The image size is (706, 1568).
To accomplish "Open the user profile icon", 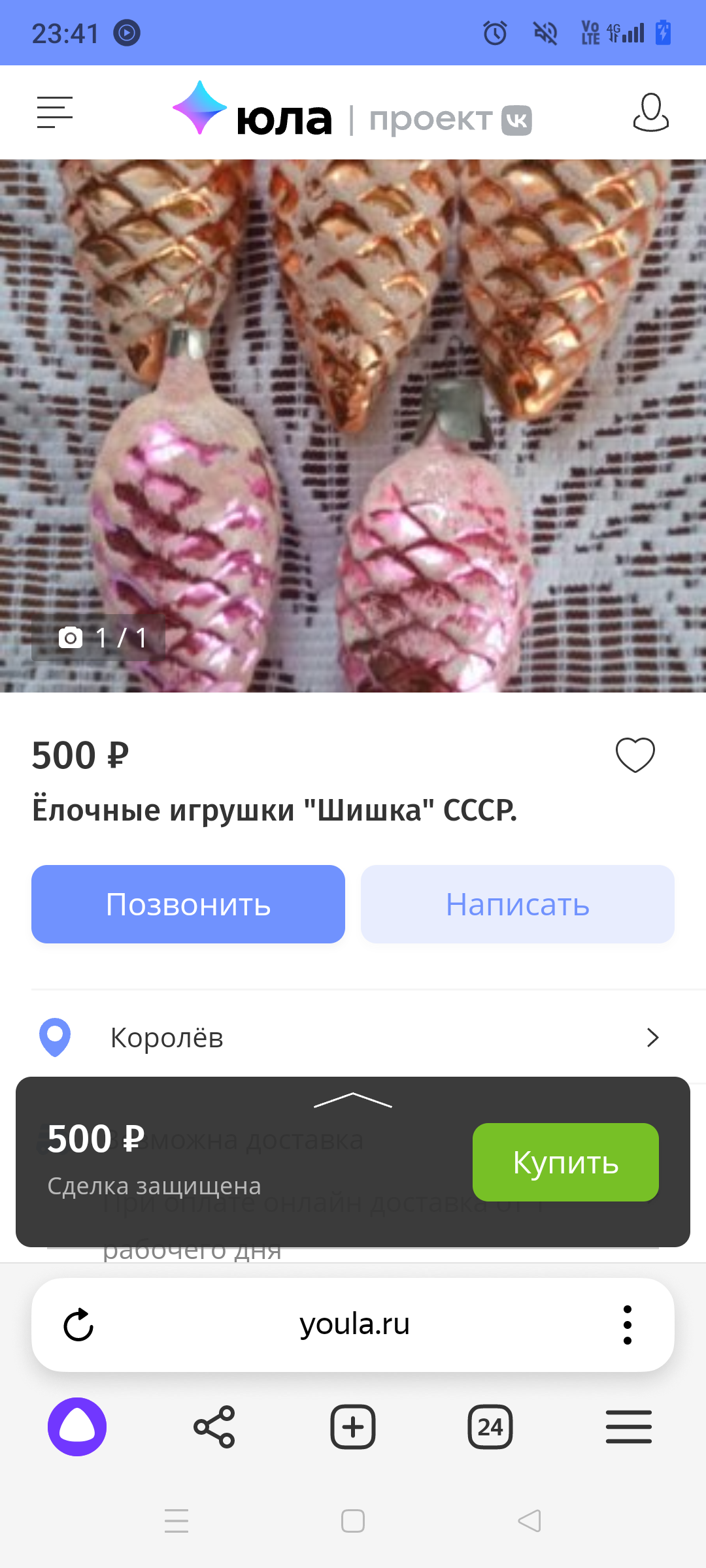I will pos(650,112).
